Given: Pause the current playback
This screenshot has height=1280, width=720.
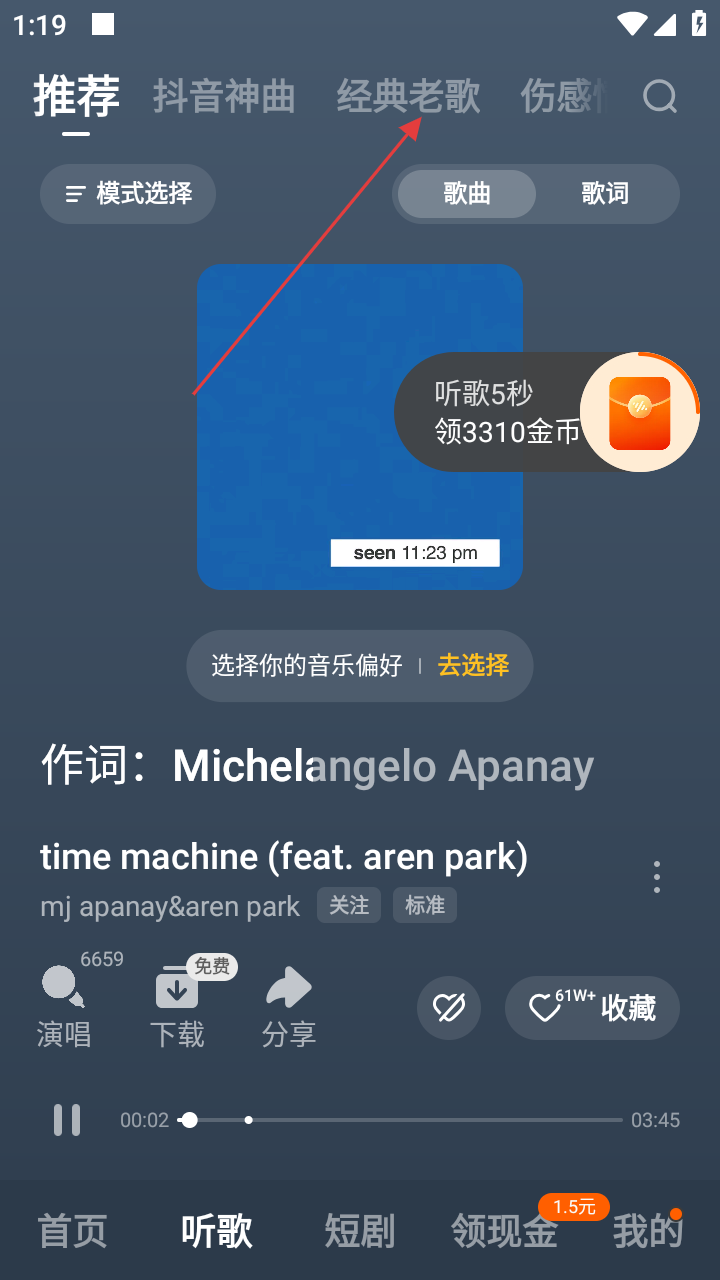Looking at the screenshot, I should click(67, 1120).
